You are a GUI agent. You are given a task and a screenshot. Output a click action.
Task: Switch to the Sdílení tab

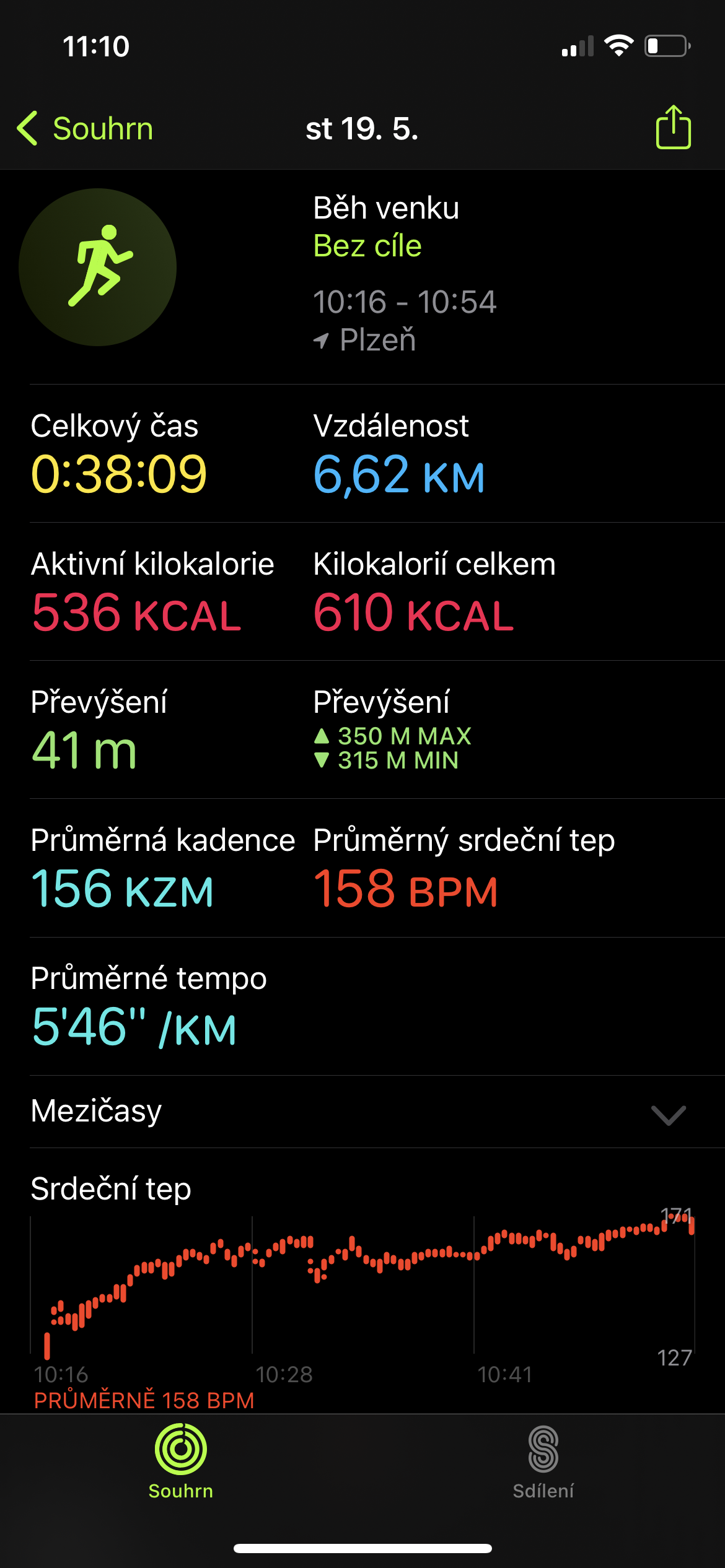pos(543,1463)
